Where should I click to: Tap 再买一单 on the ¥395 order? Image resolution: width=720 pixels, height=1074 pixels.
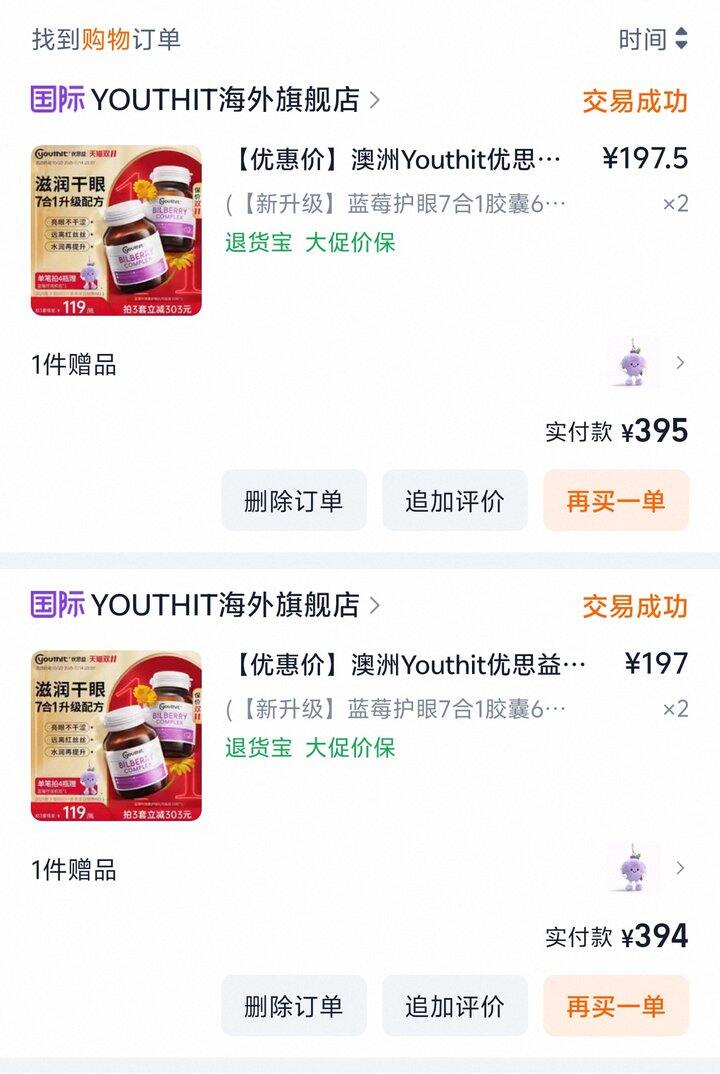616,500
